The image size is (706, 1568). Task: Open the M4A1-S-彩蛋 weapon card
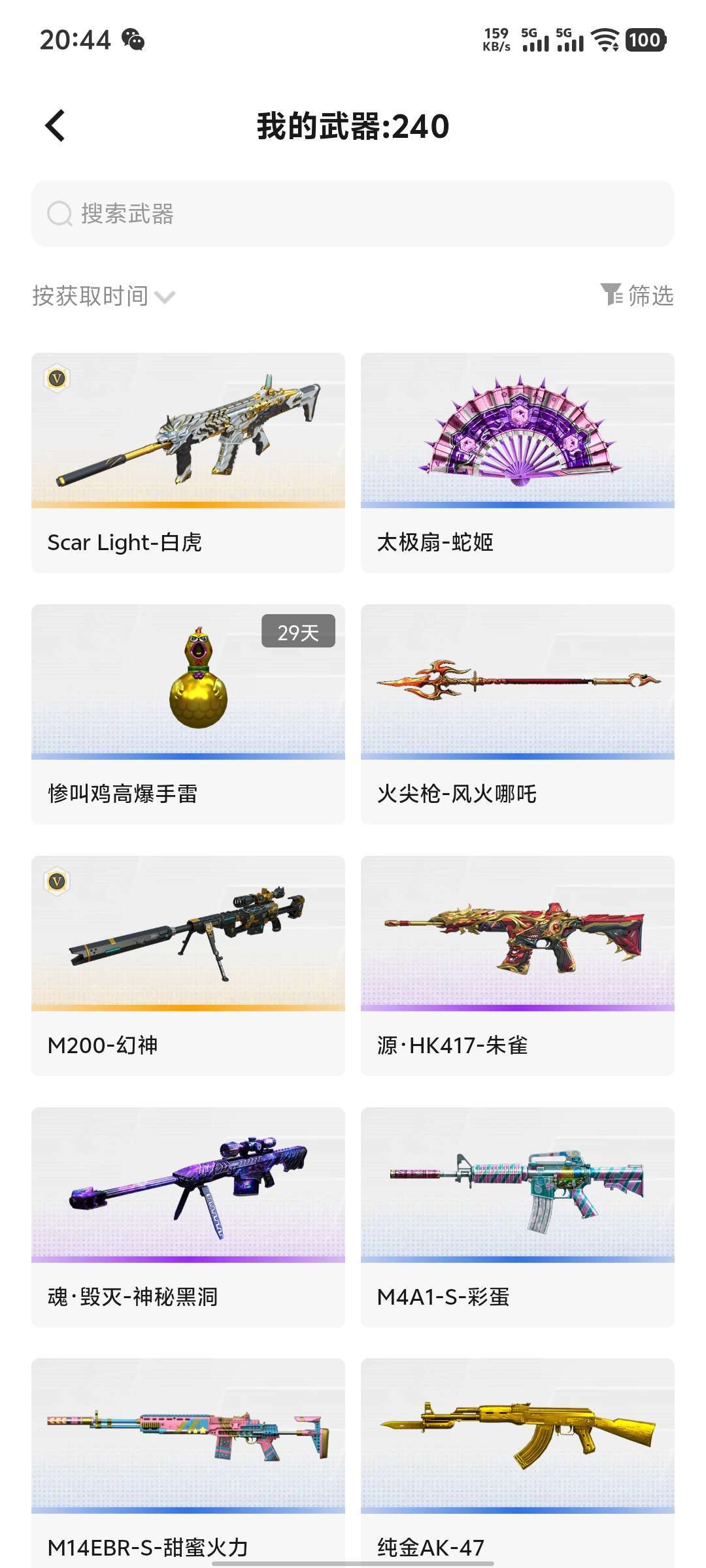pos(518,1217)
